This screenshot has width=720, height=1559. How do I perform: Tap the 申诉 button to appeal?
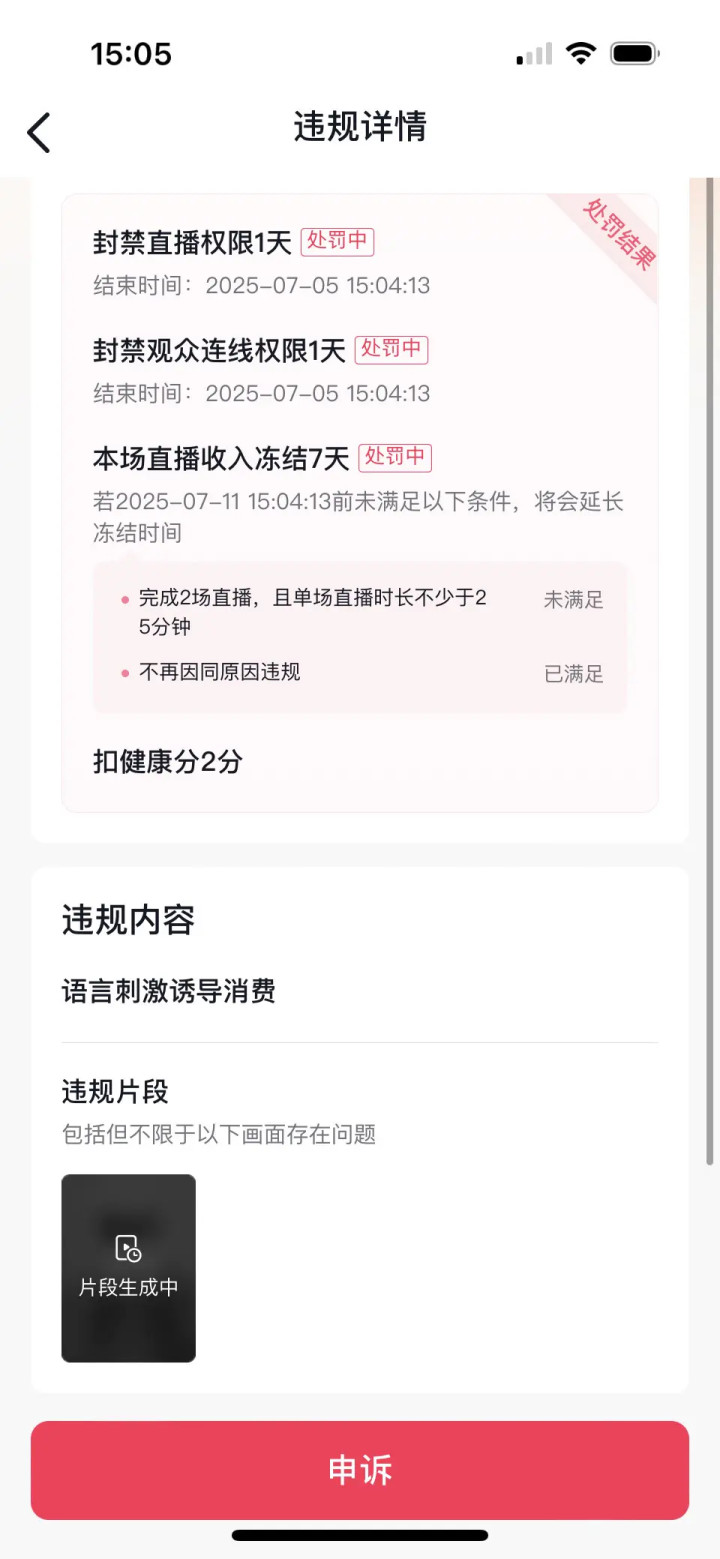point(360,1470)
